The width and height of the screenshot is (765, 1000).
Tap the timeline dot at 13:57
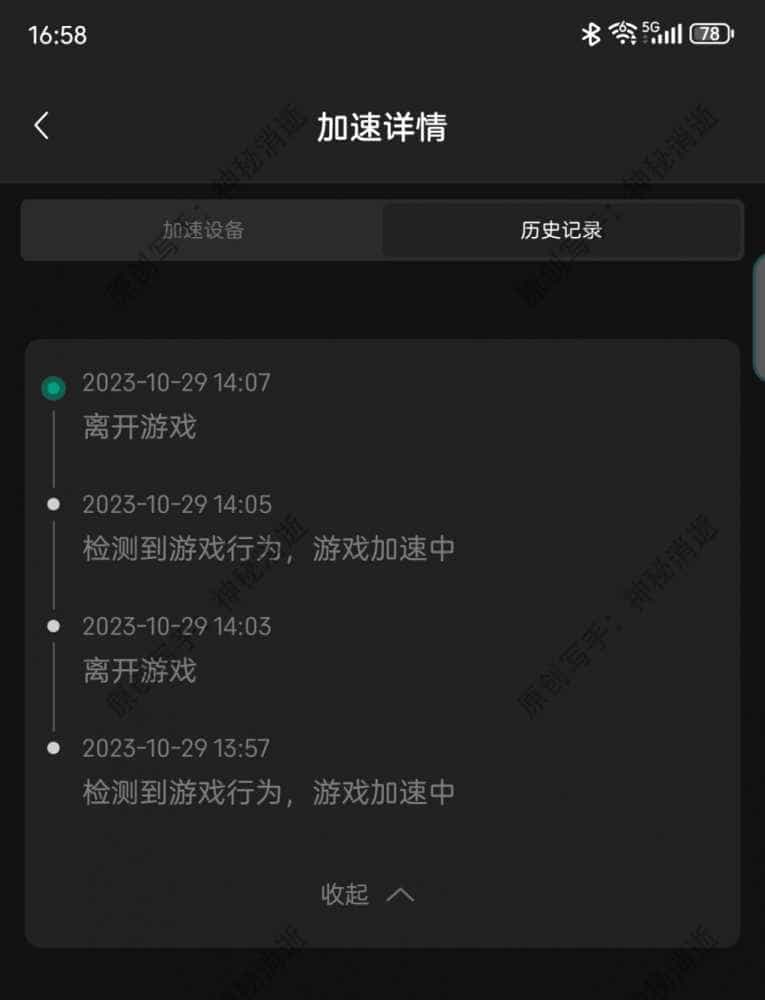[x=53, y=748]
